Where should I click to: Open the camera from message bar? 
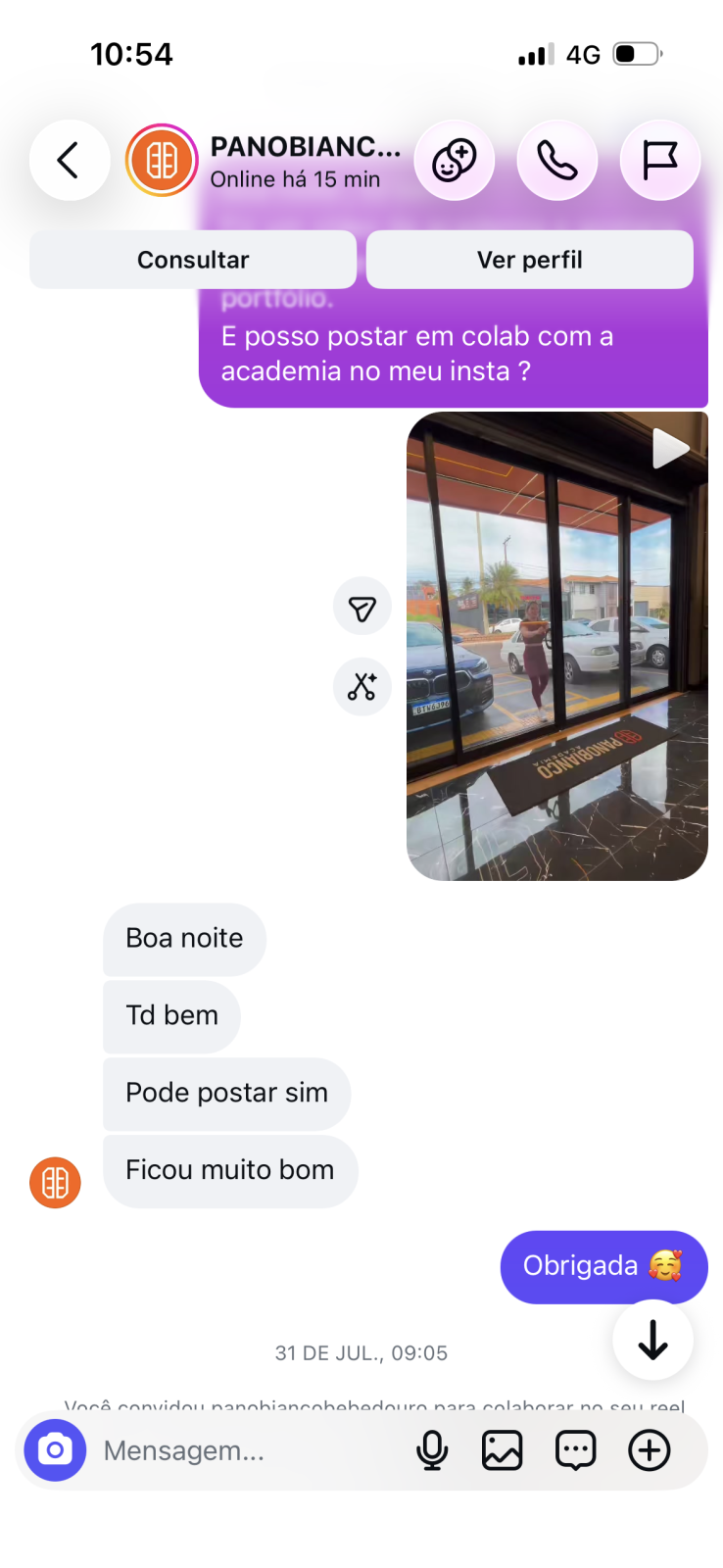pos(55,1450)
